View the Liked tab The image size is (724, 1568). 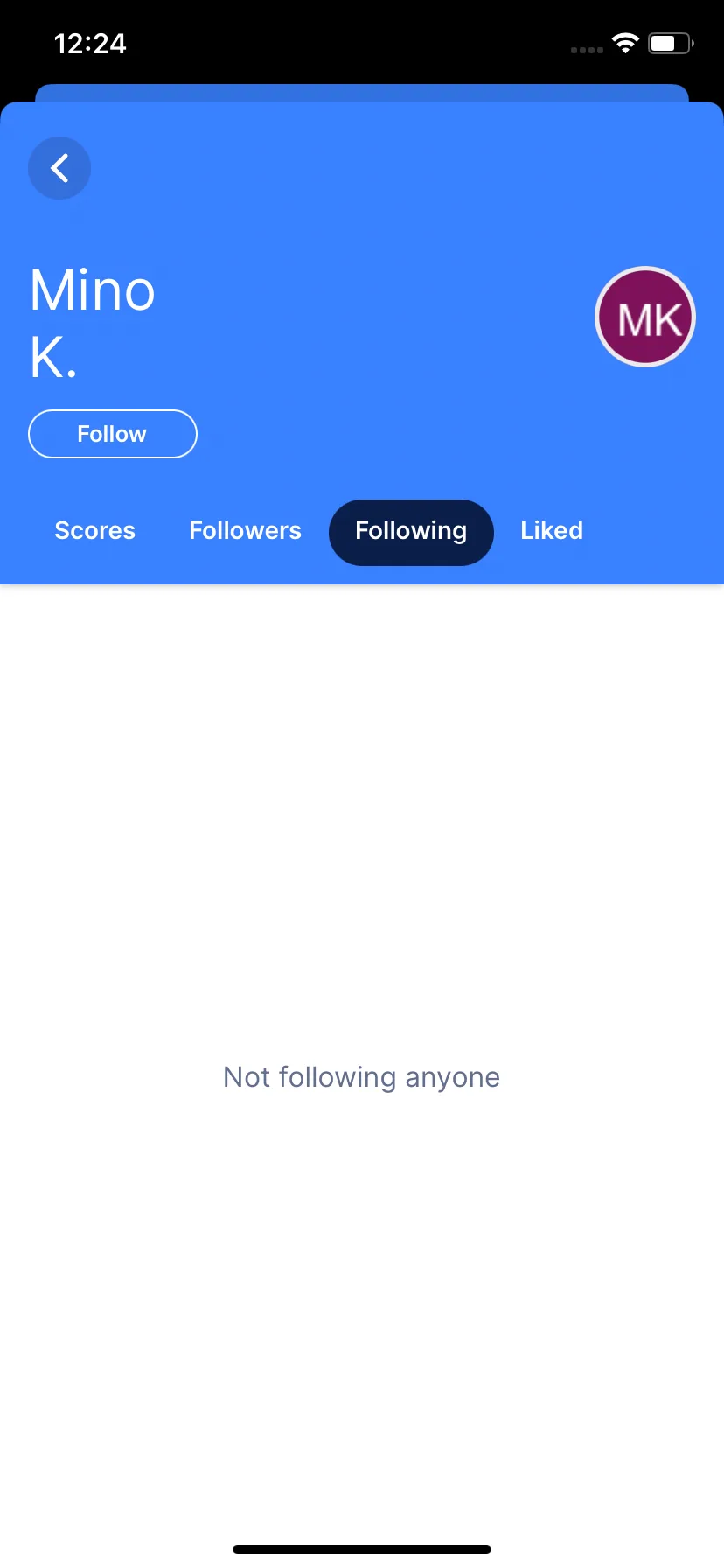coord(552,531)
